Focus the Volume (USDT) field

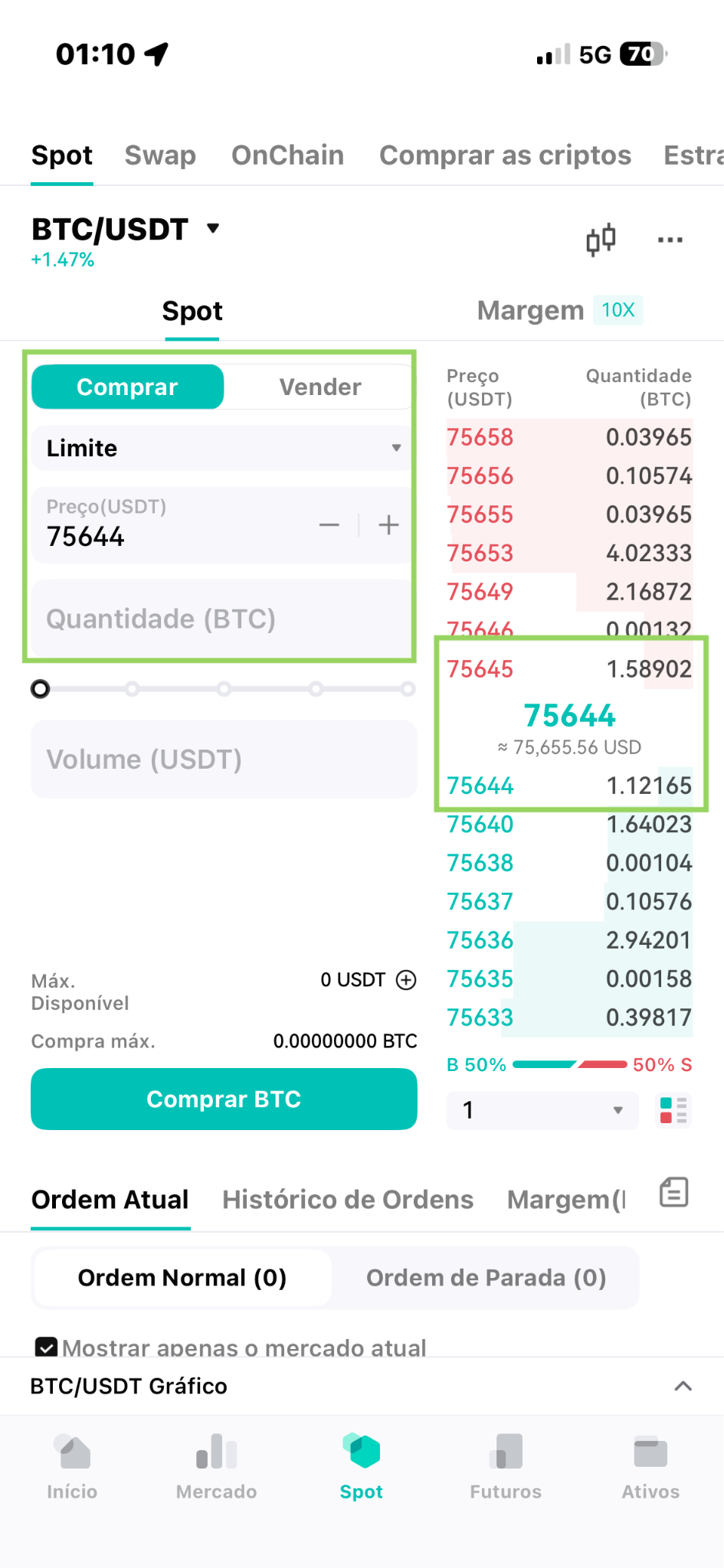tap(224, 759)
